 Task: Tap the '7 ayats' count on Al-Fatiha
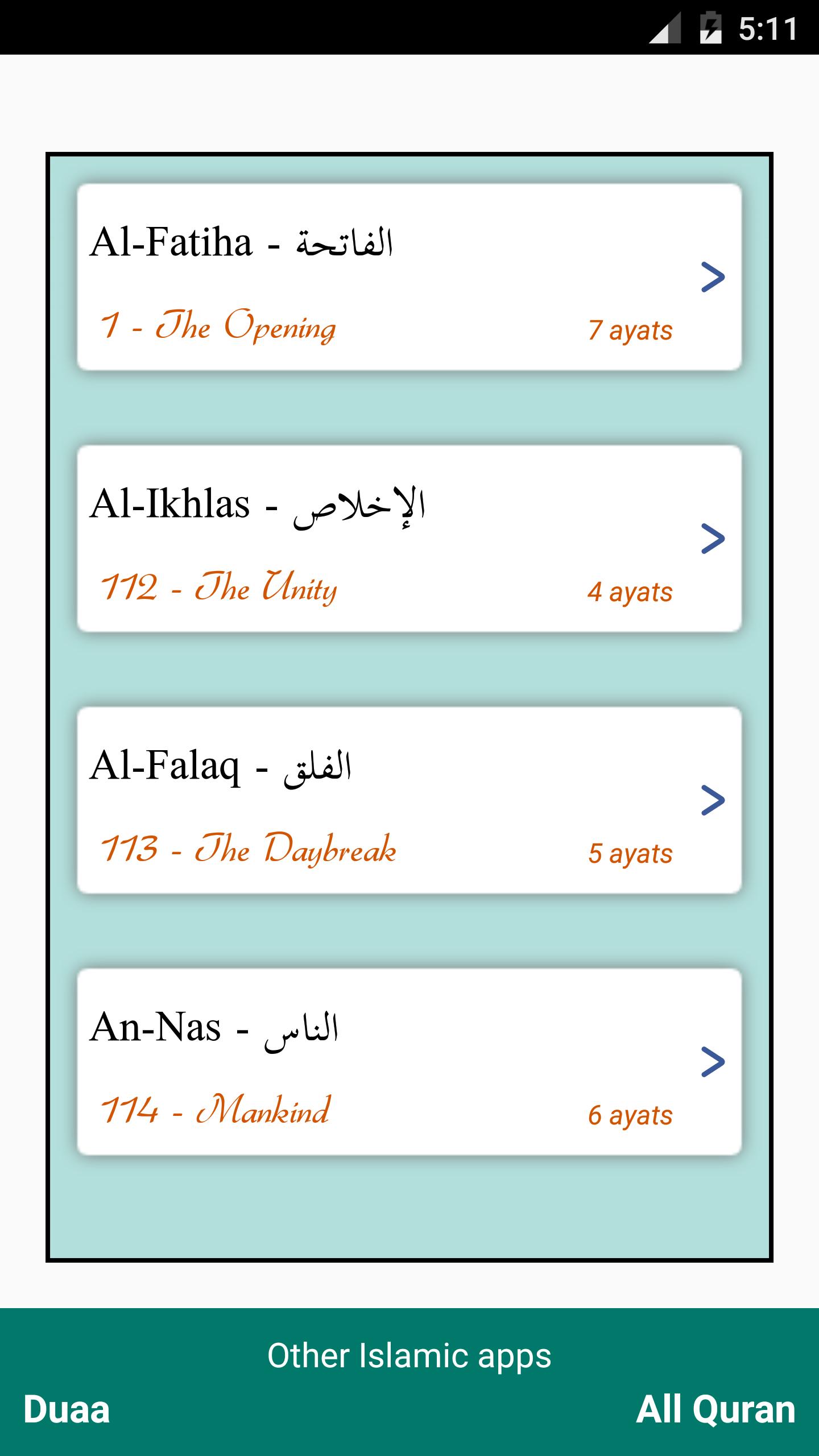(x=631, y=330)
